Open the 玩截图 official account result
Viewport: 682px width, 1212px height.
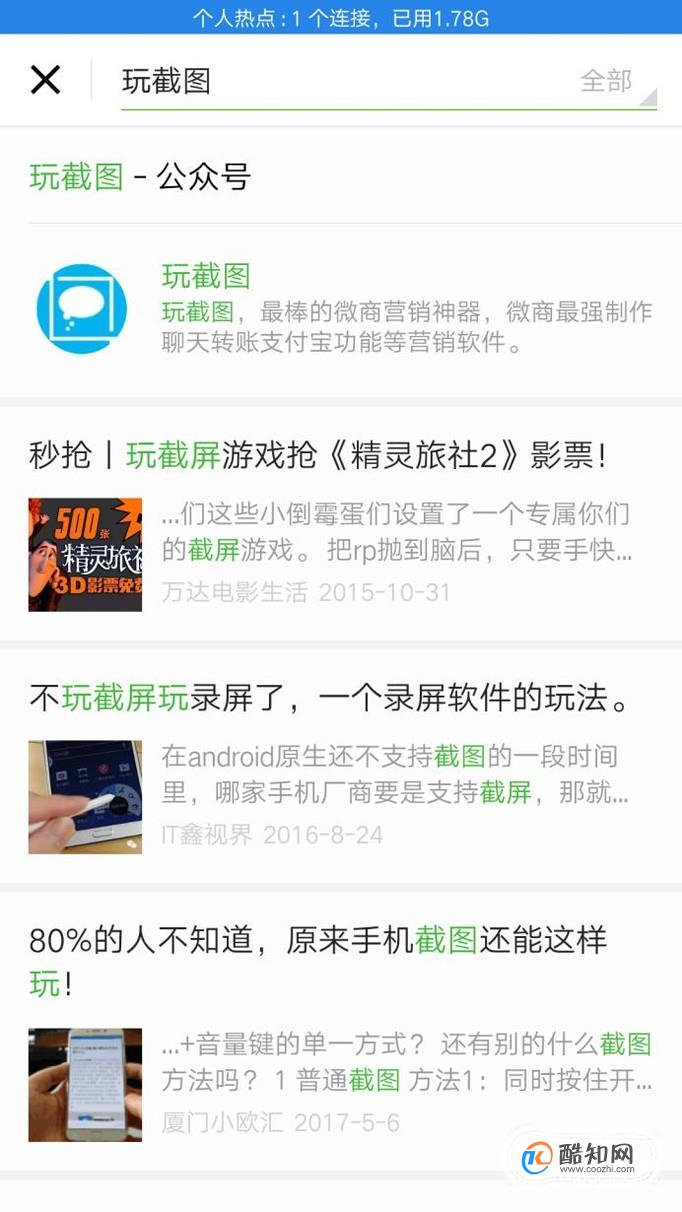[340, 310]
